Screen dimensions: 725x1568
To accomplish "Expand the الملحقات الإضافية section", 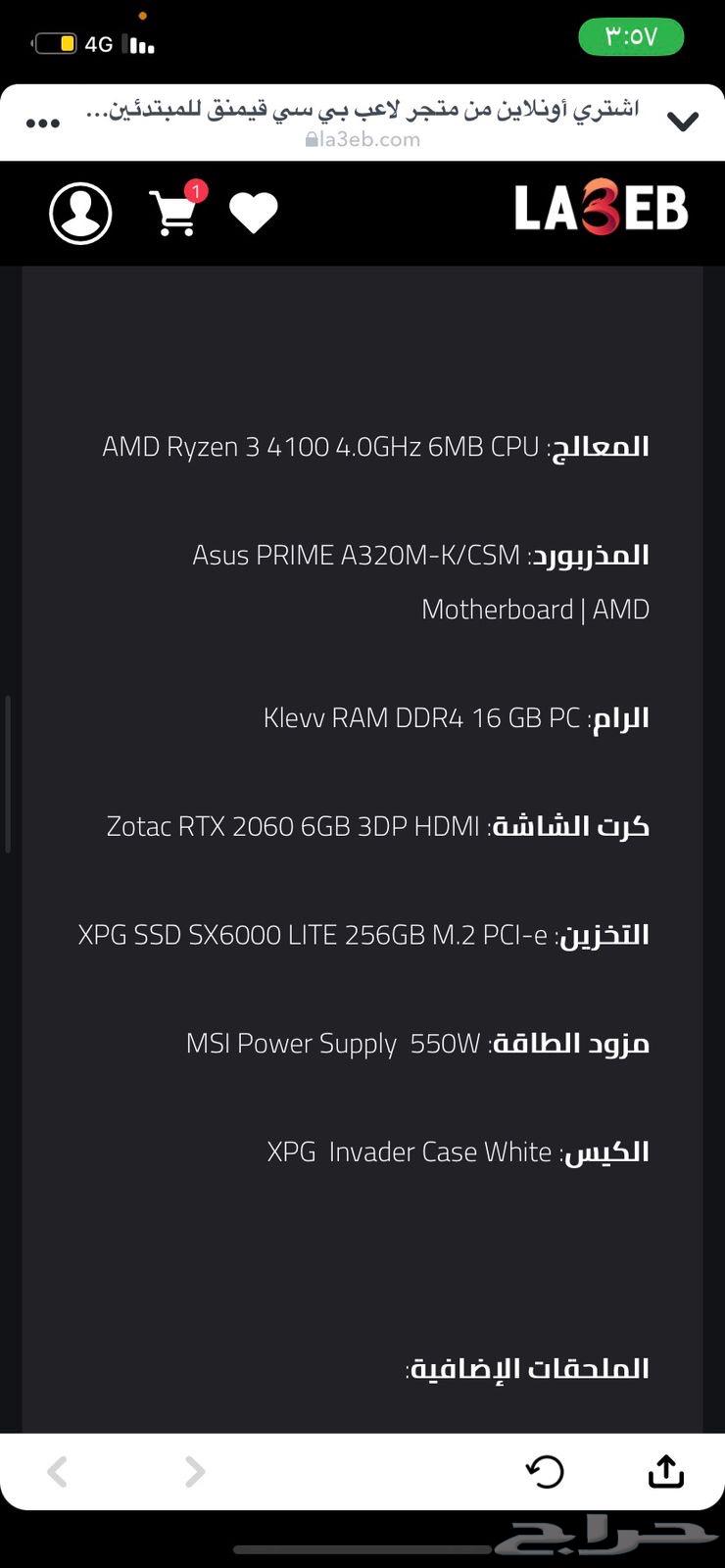I will 527,1368.
